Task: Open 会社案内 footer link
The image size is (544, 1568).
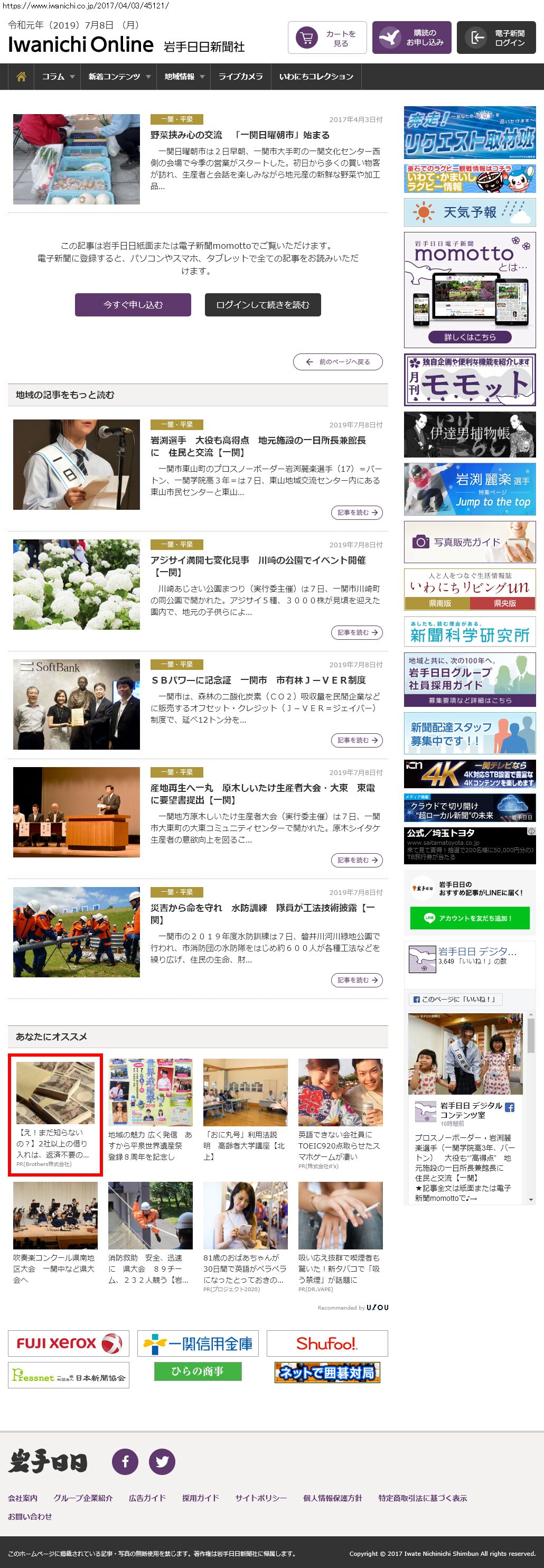Action: pos(23,1498)
